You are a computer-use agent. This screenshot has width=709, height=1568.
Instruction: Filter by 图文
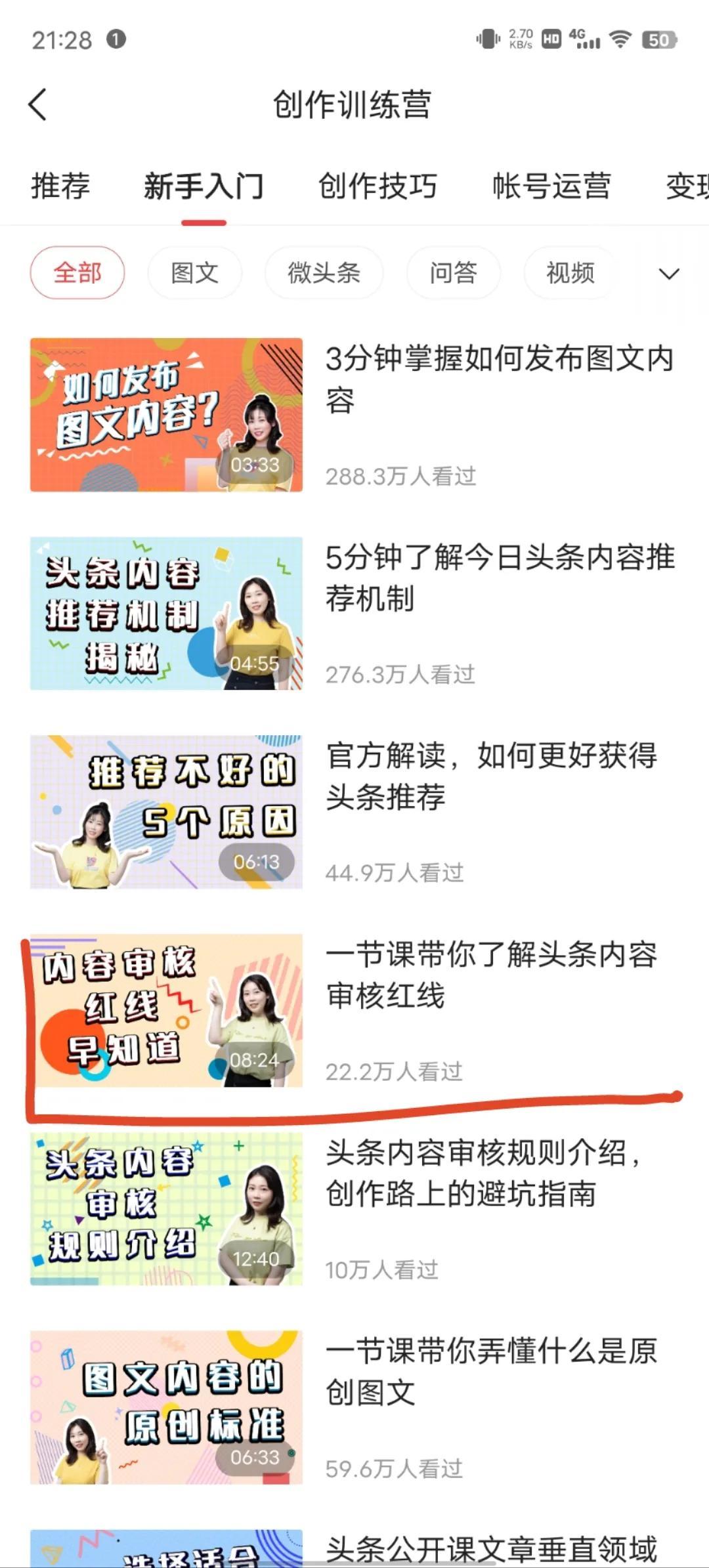(x=195, y=272)
